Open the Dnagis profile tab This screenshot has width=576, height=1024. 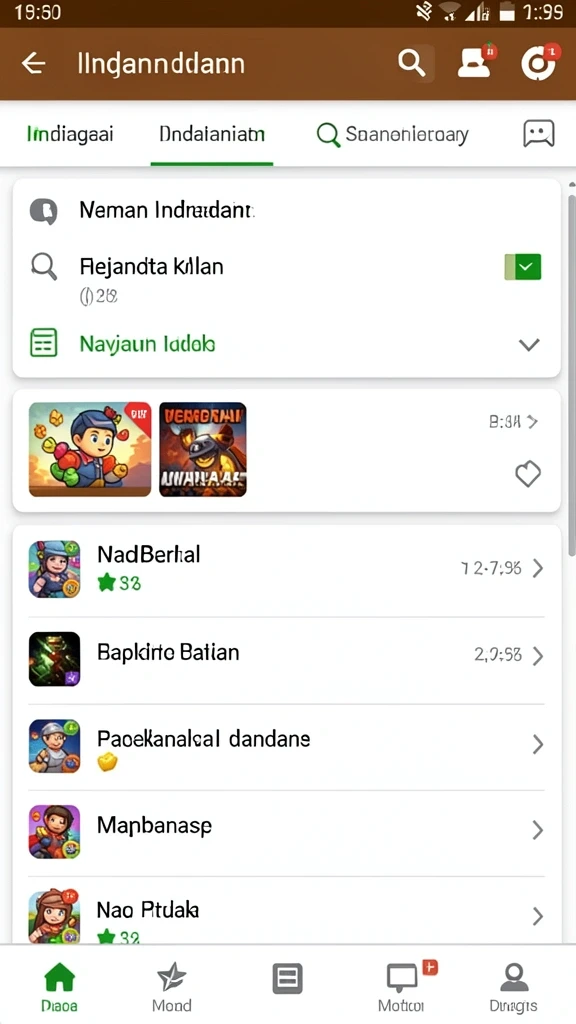(x=513, y=986)
